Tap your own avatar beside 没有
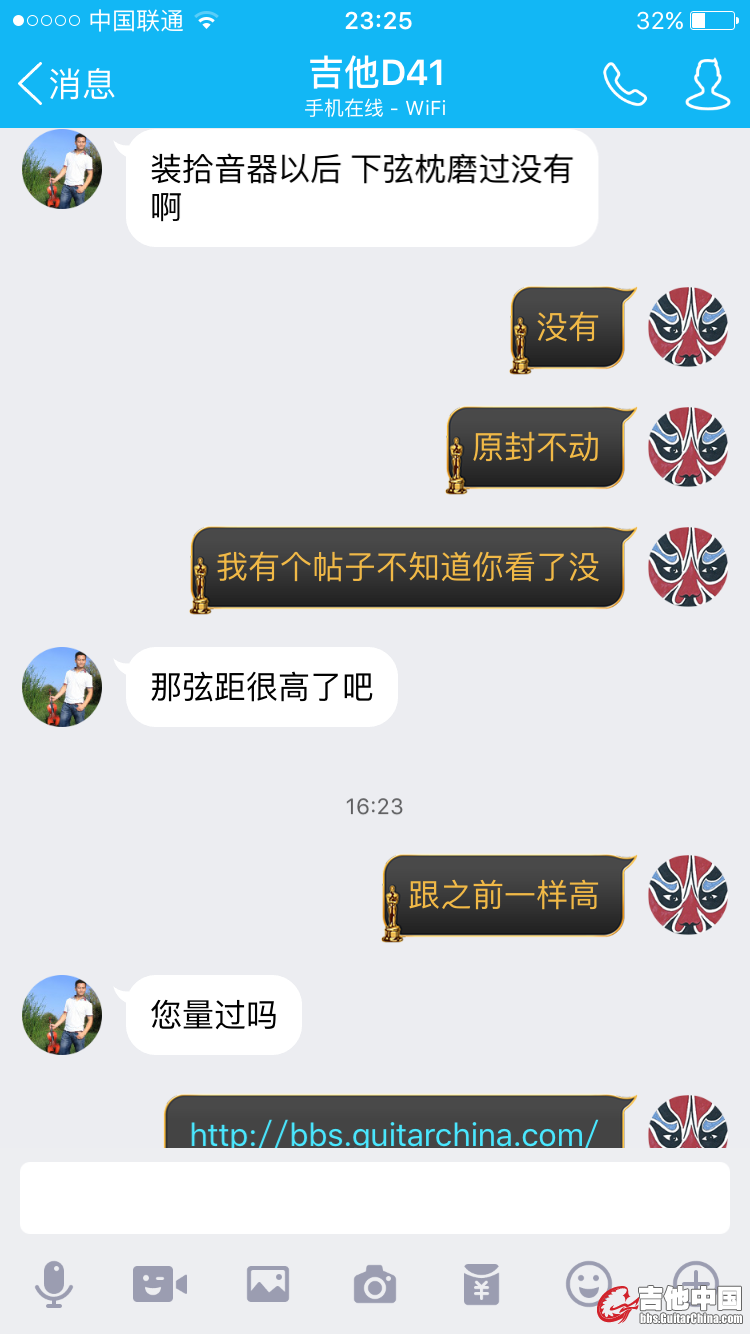This screenshot has height=1334, width=750. tap(688, 327)
